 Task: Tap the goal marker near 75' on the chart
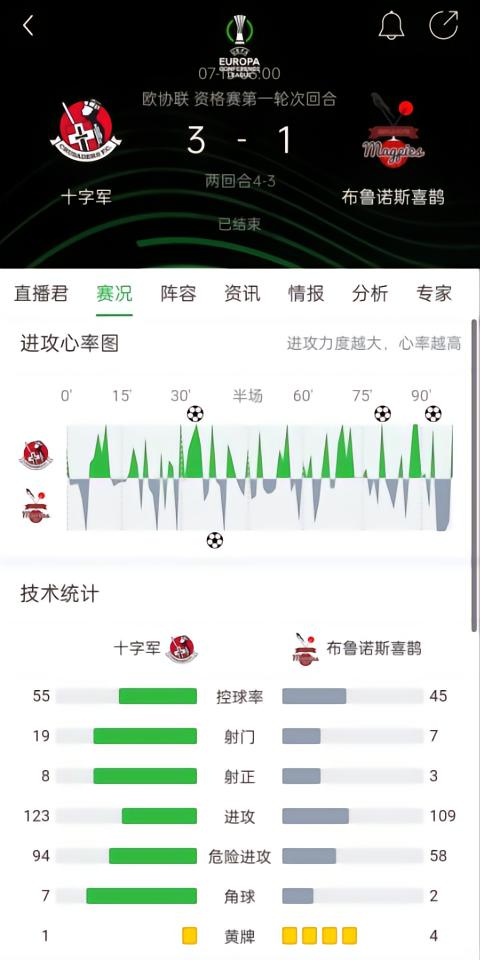pos(383,414)
